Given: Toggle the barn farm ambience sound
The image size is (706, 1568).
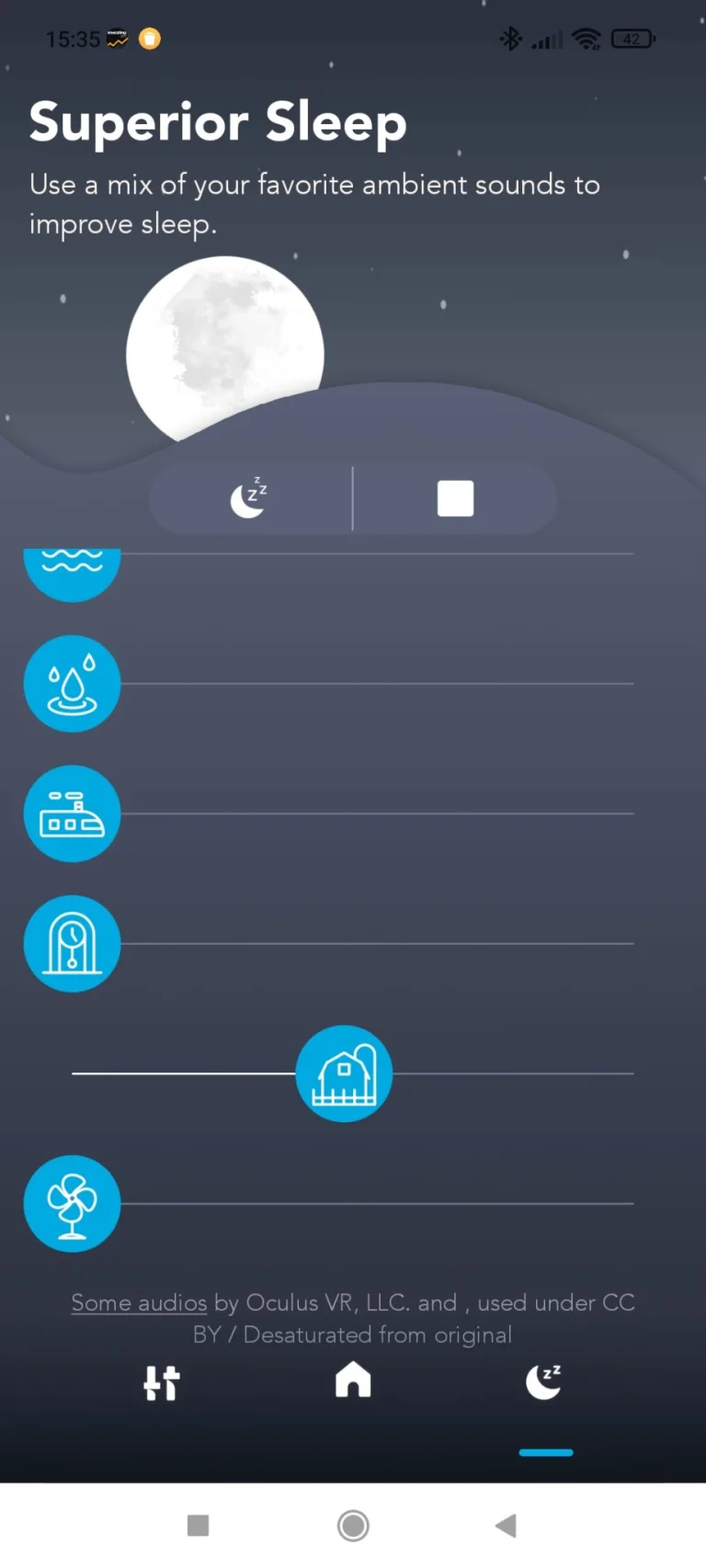Looking at the screenshot, I should pos(344,1073).
